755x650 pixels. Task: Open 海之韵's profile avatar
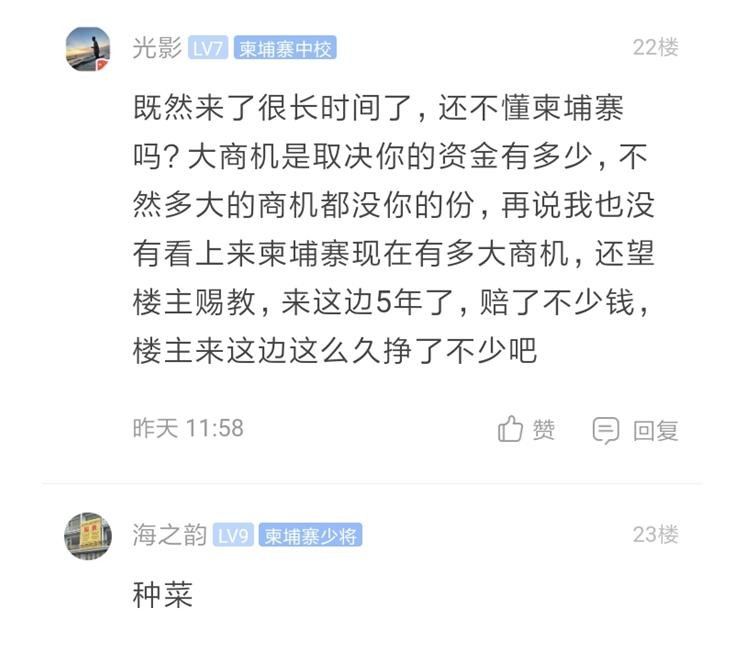tap(88, 536)
